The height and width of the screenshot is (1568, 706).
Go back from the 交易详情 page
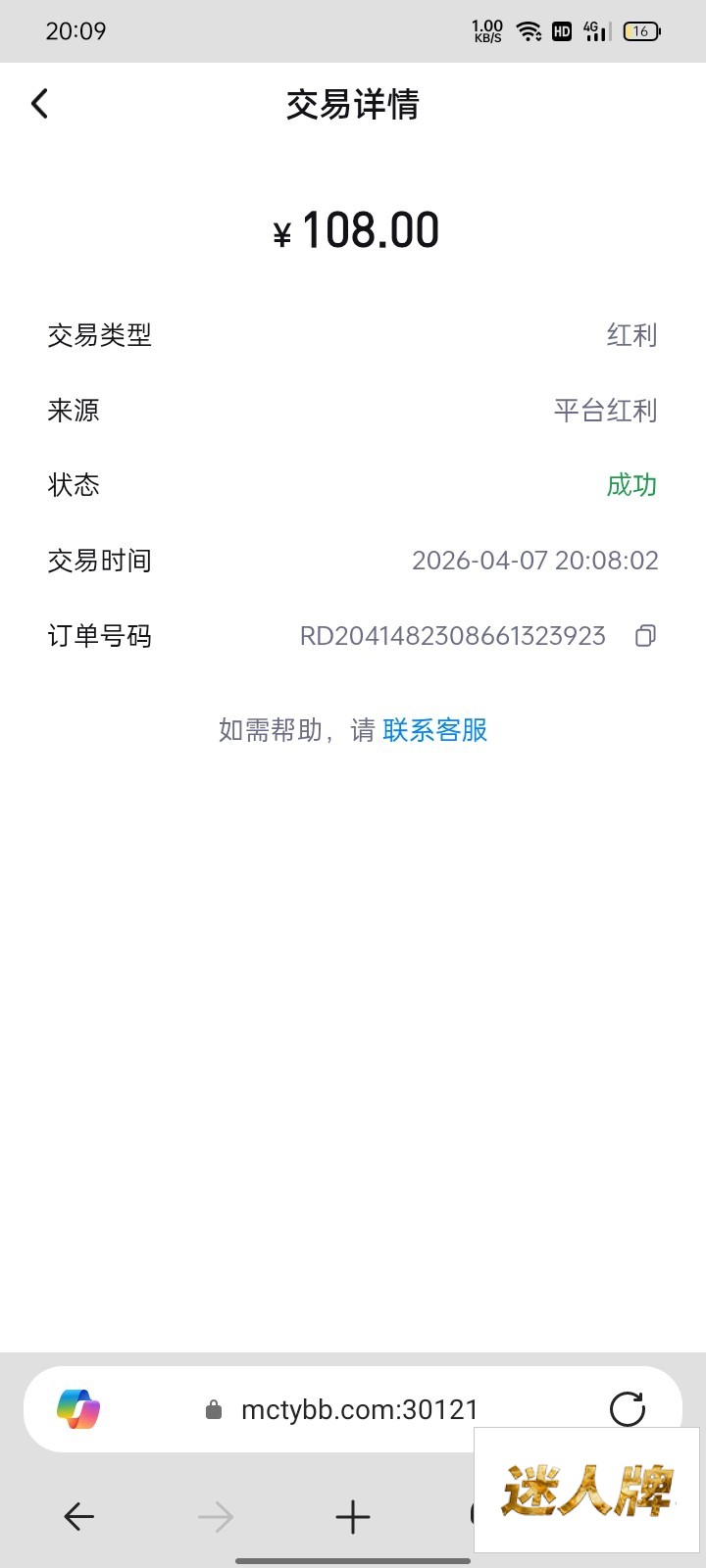coord(40,104)
